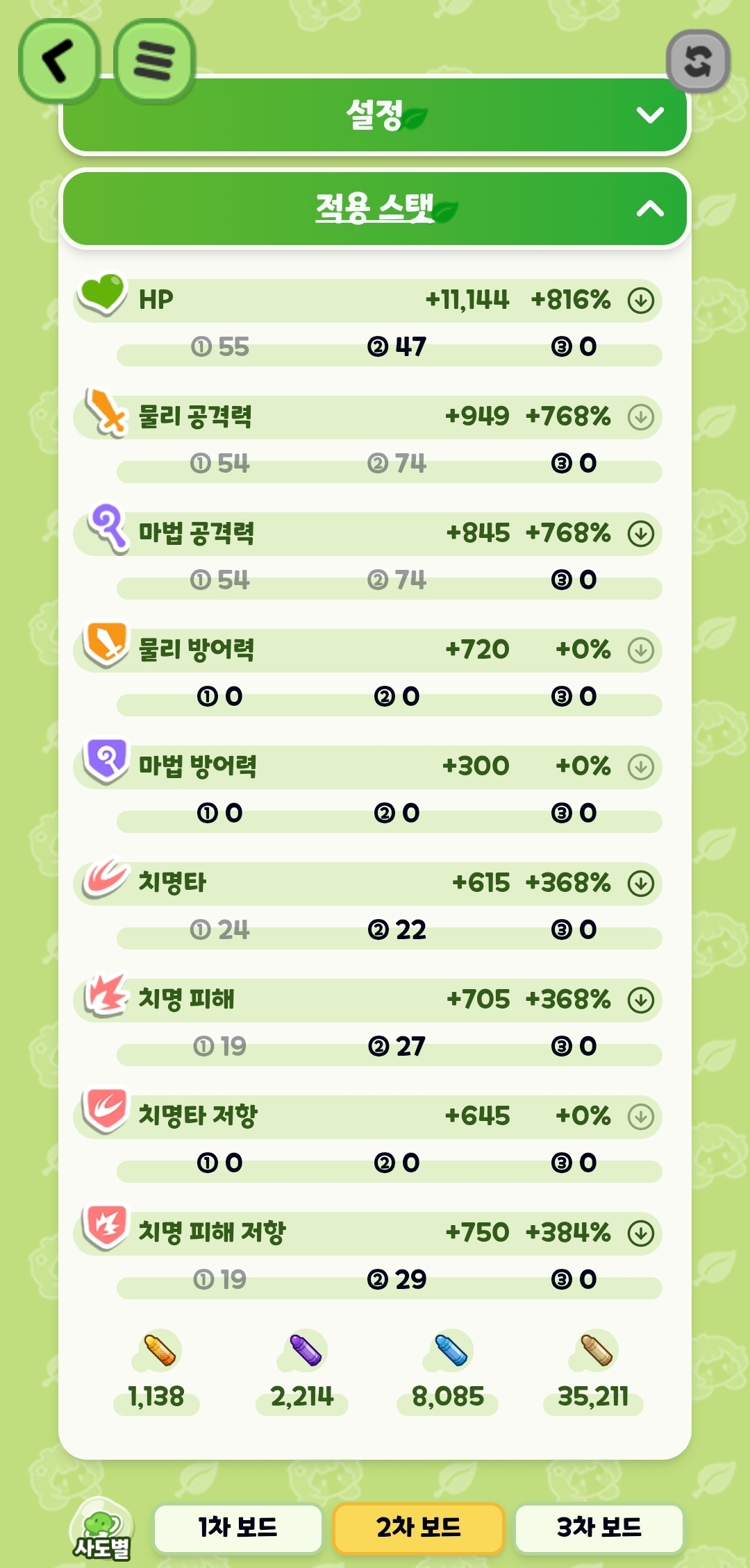Tap the down-arrow icon on 물리 공격력 row

tap(640, 417)
